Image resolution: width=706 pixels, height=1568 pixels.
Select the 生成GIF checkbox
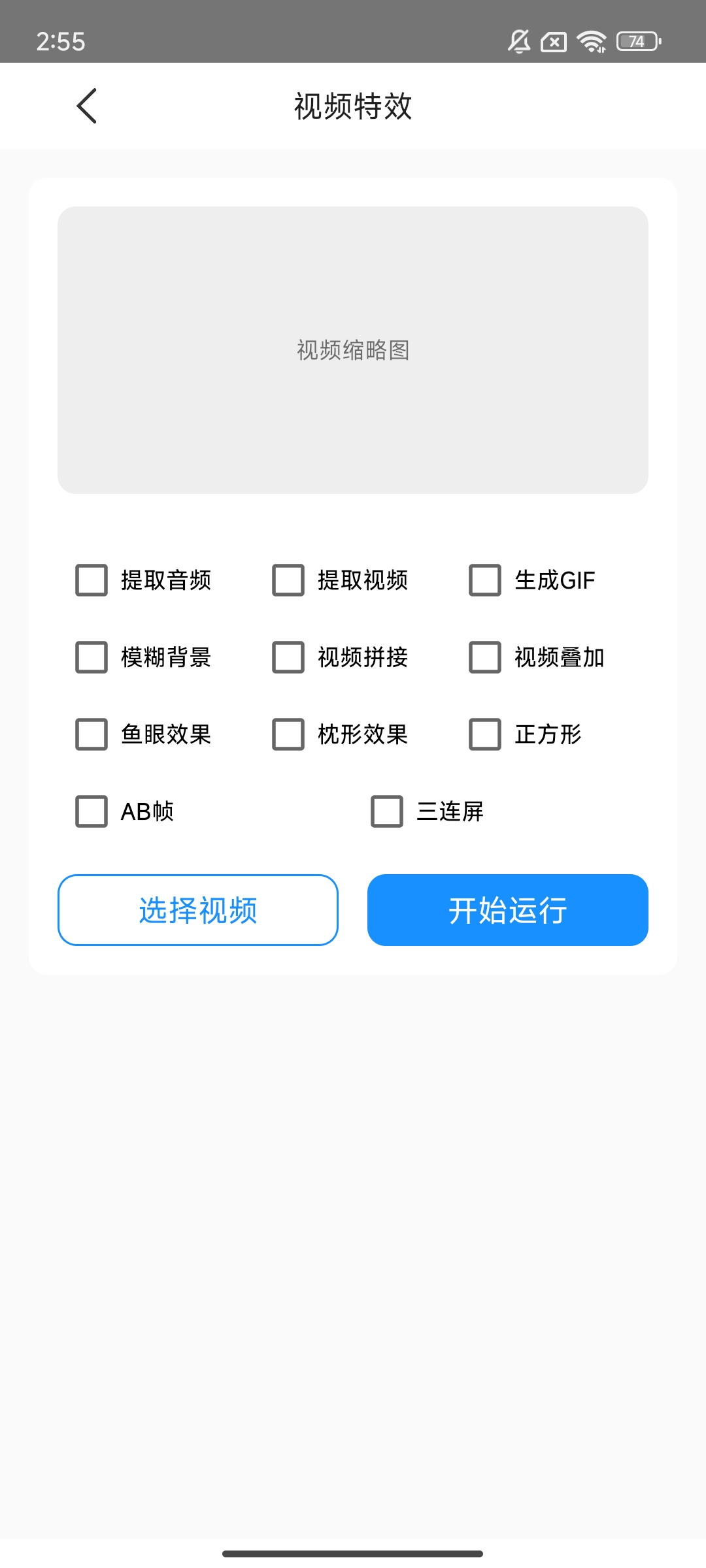pyautogui.click(x=485, y=580)
